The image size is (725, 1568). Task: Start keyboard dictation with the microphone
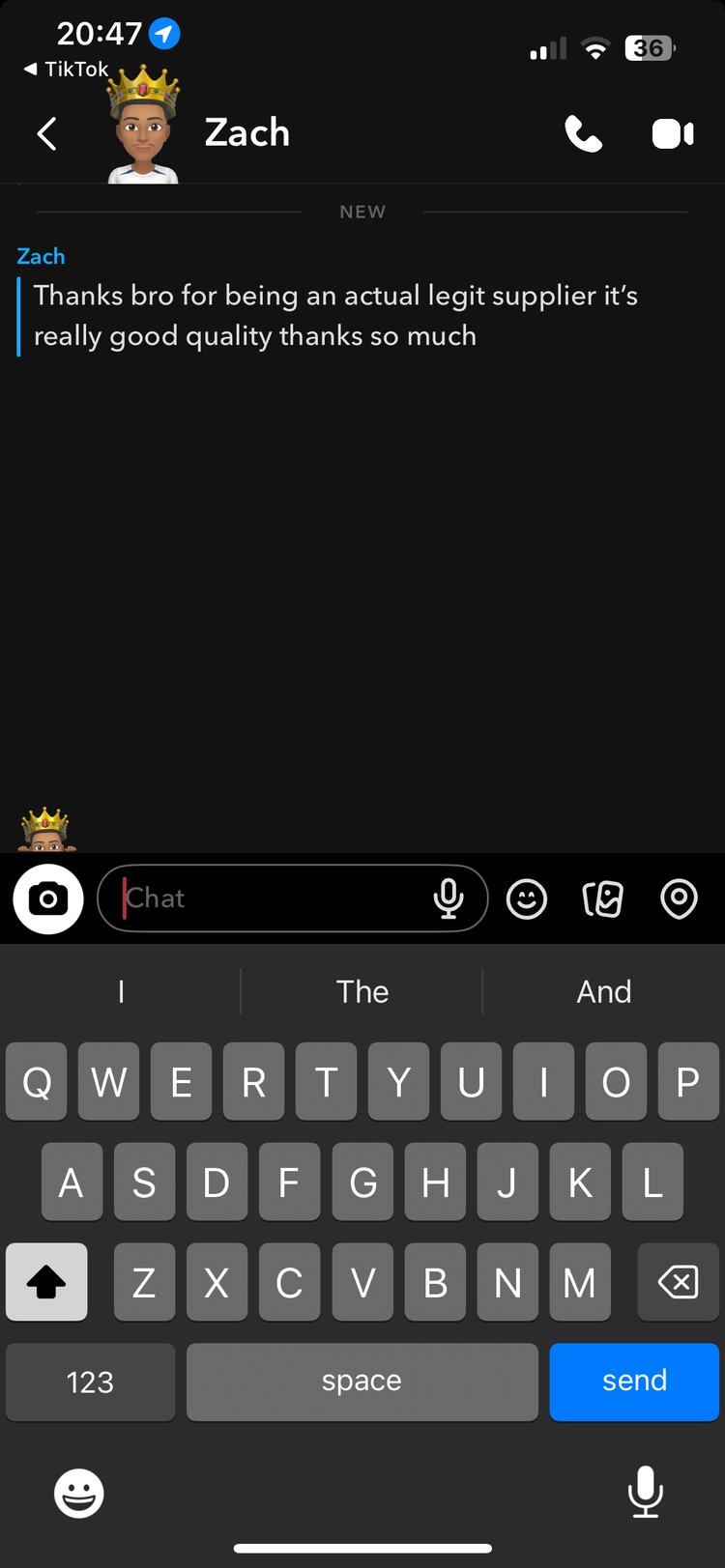pos(645,1492)
